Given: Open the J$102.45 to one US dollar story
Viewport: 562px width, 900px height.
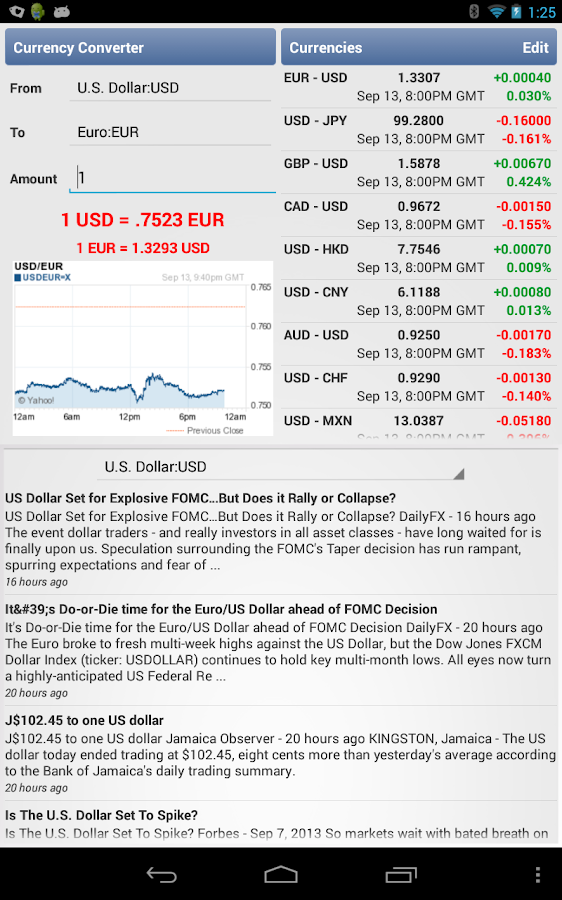Looking at the screenshot, I should pyautogui.click(x=281, y=754).
